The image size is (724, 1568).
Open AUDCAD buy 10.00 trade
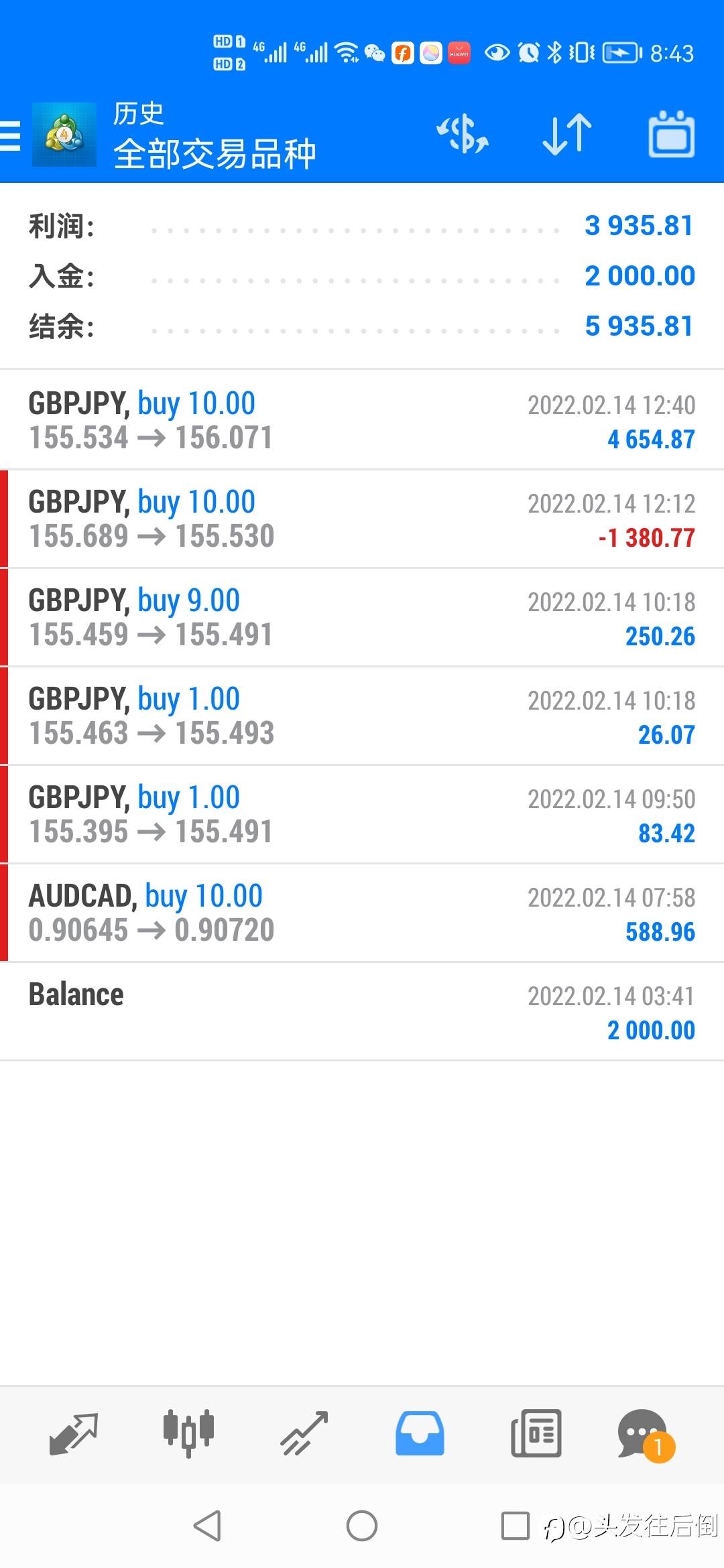362,913
